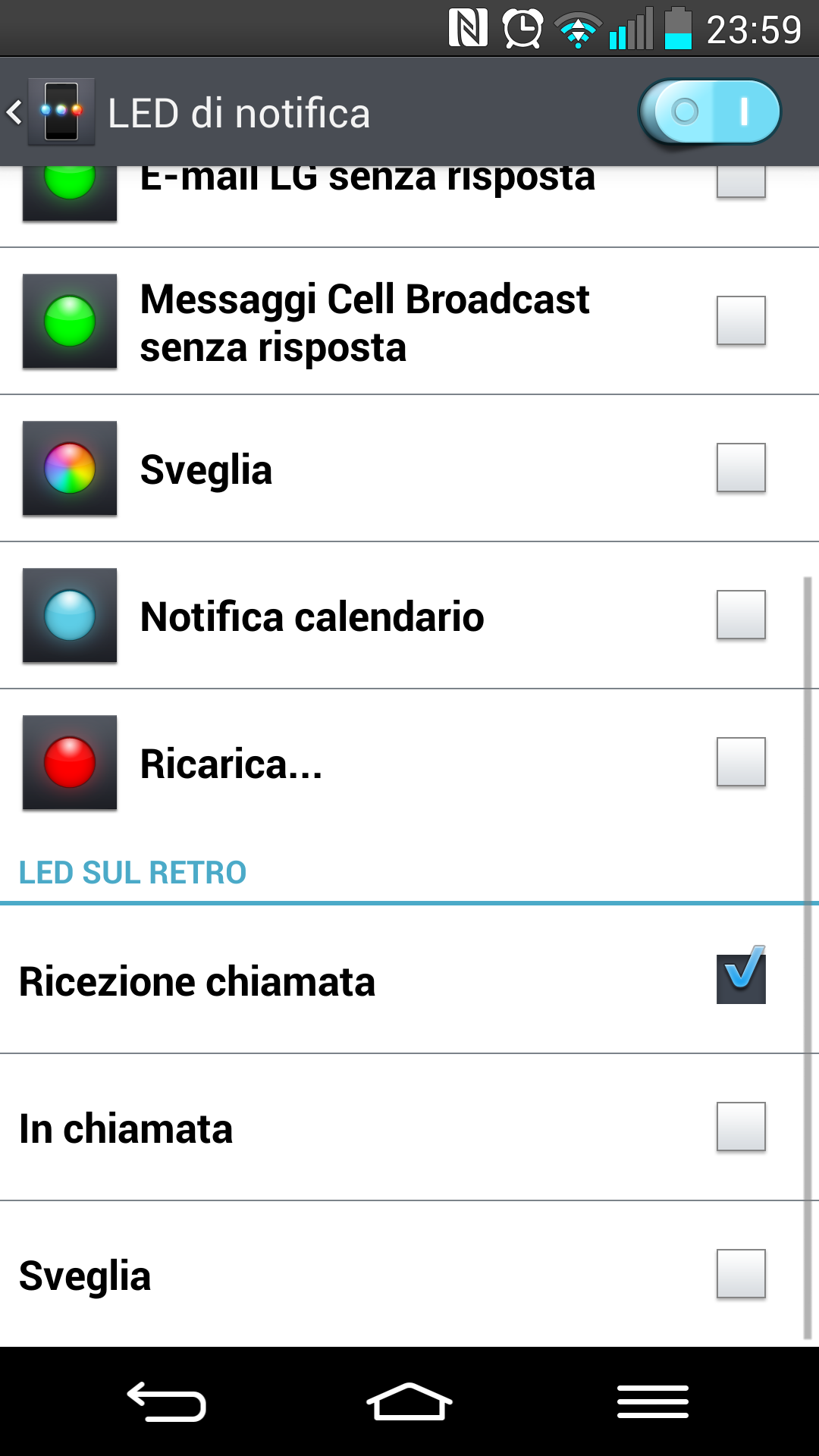819x1456 pixels.
Task: Tap the system home button
Action: (x=409, y=1401)
